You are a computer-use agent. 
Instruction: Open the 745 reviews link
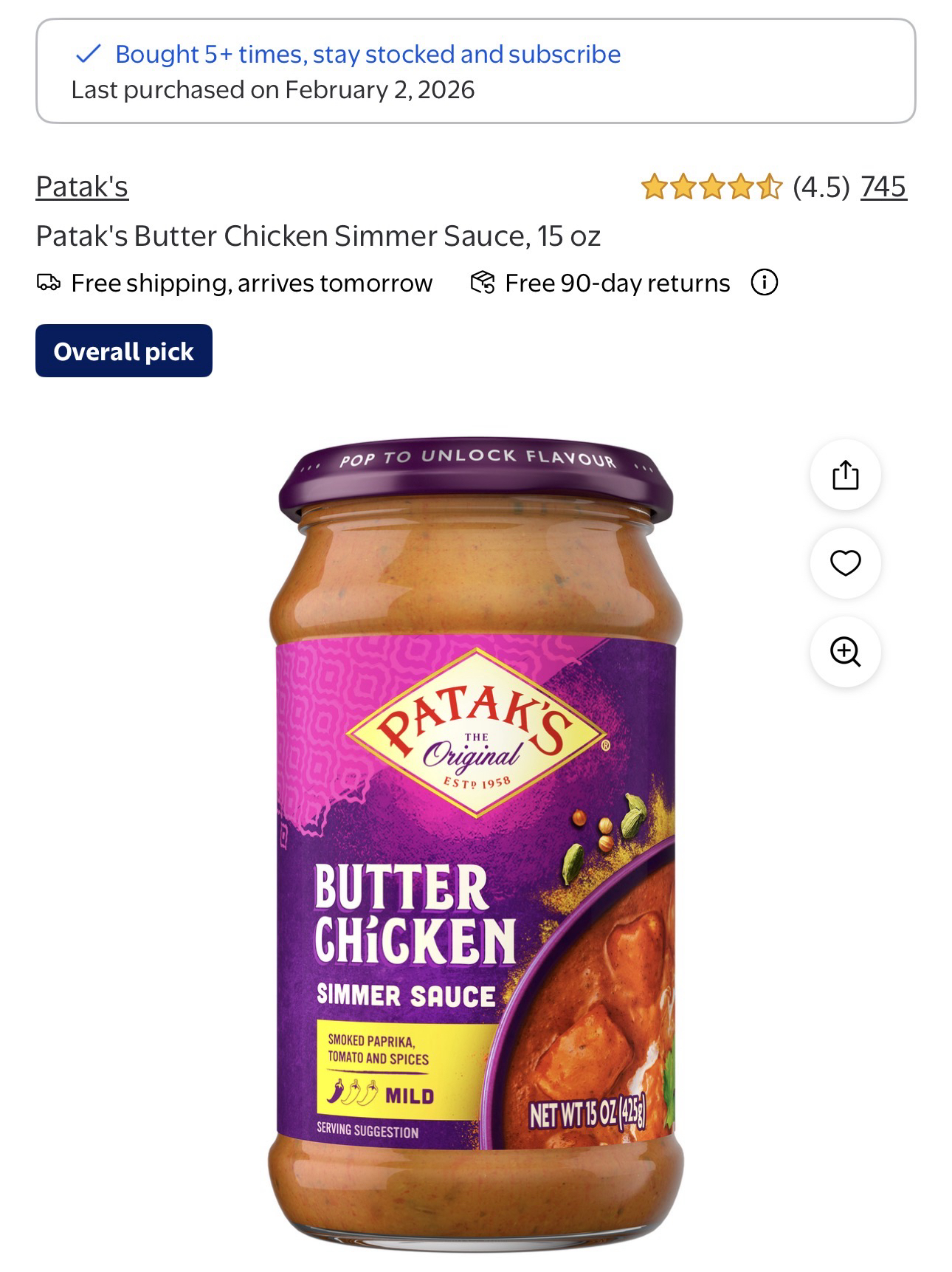(x=883, y=187)
